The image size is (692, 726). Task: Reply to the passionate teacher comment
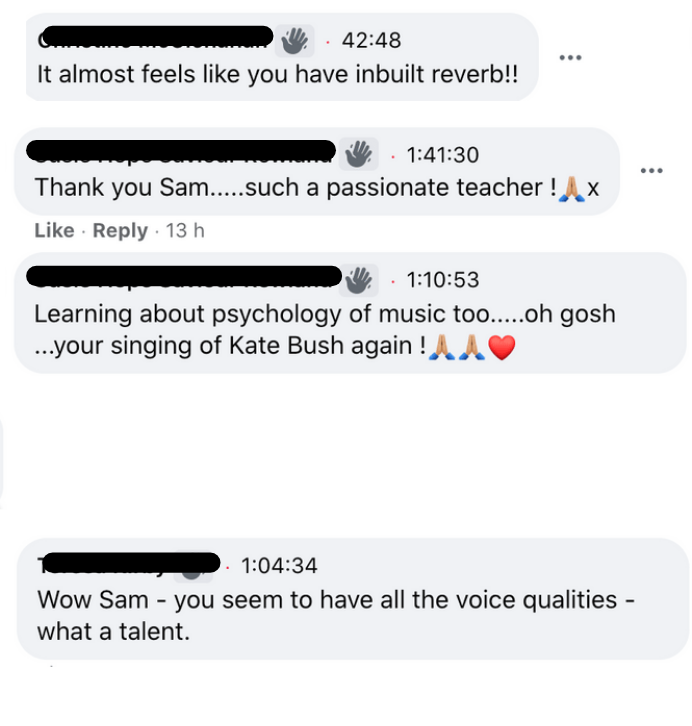coord(120,231)
